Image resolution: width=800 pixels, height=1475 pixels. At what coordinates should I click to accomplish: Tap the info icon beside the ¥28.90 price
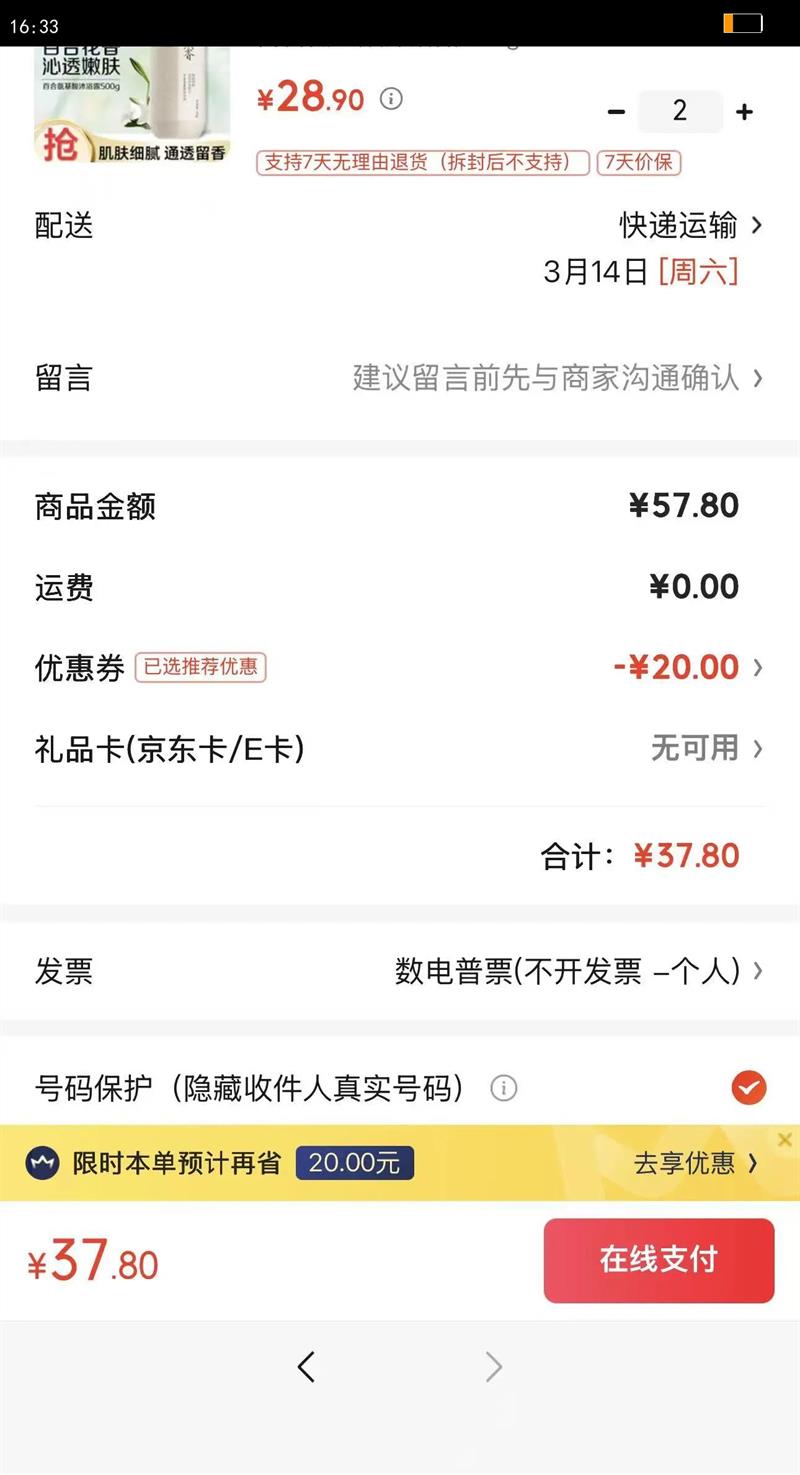[392, 99]
